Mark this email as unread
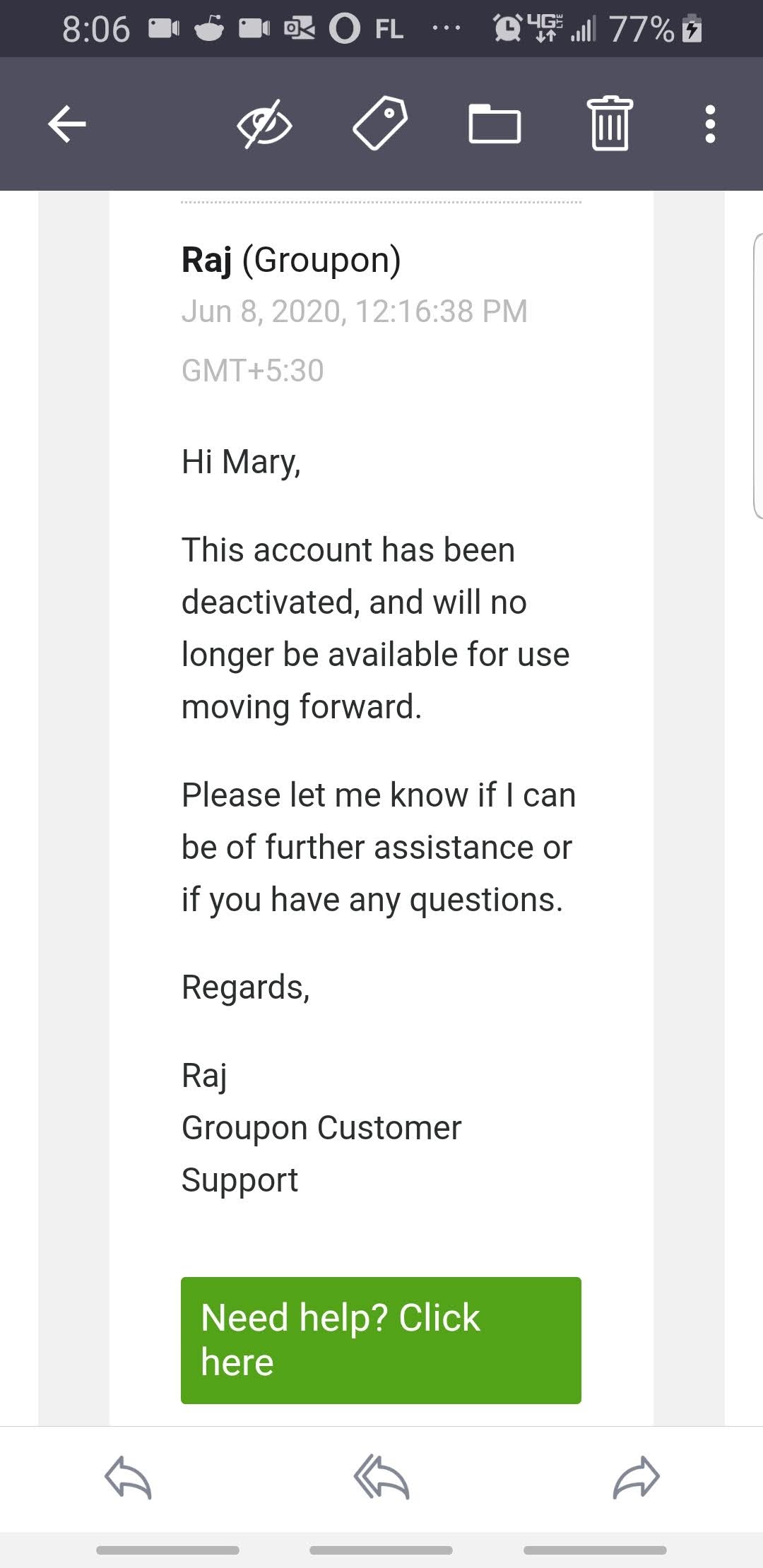Screen dimensions: 763x1568 (x=264, y=124)
